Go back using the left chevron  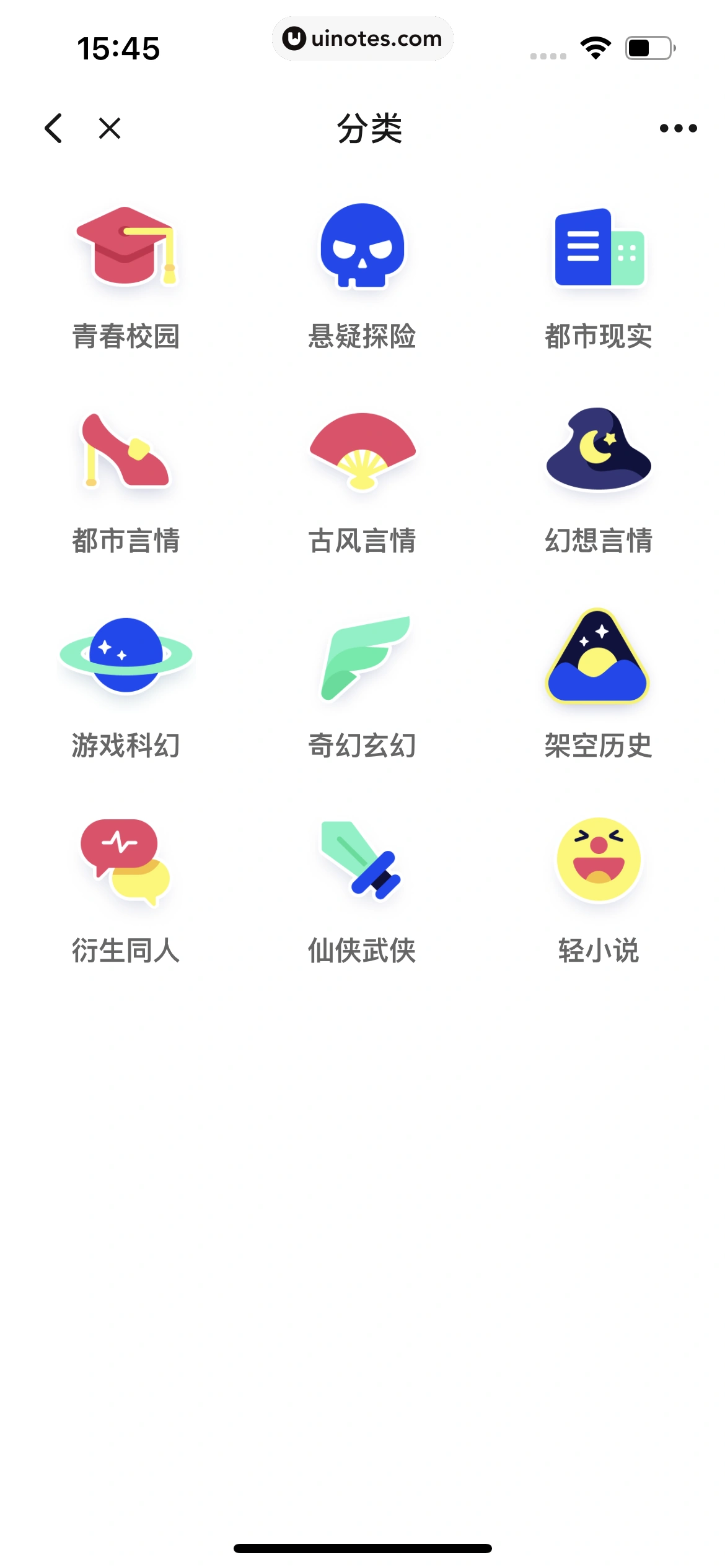[54, 128]
